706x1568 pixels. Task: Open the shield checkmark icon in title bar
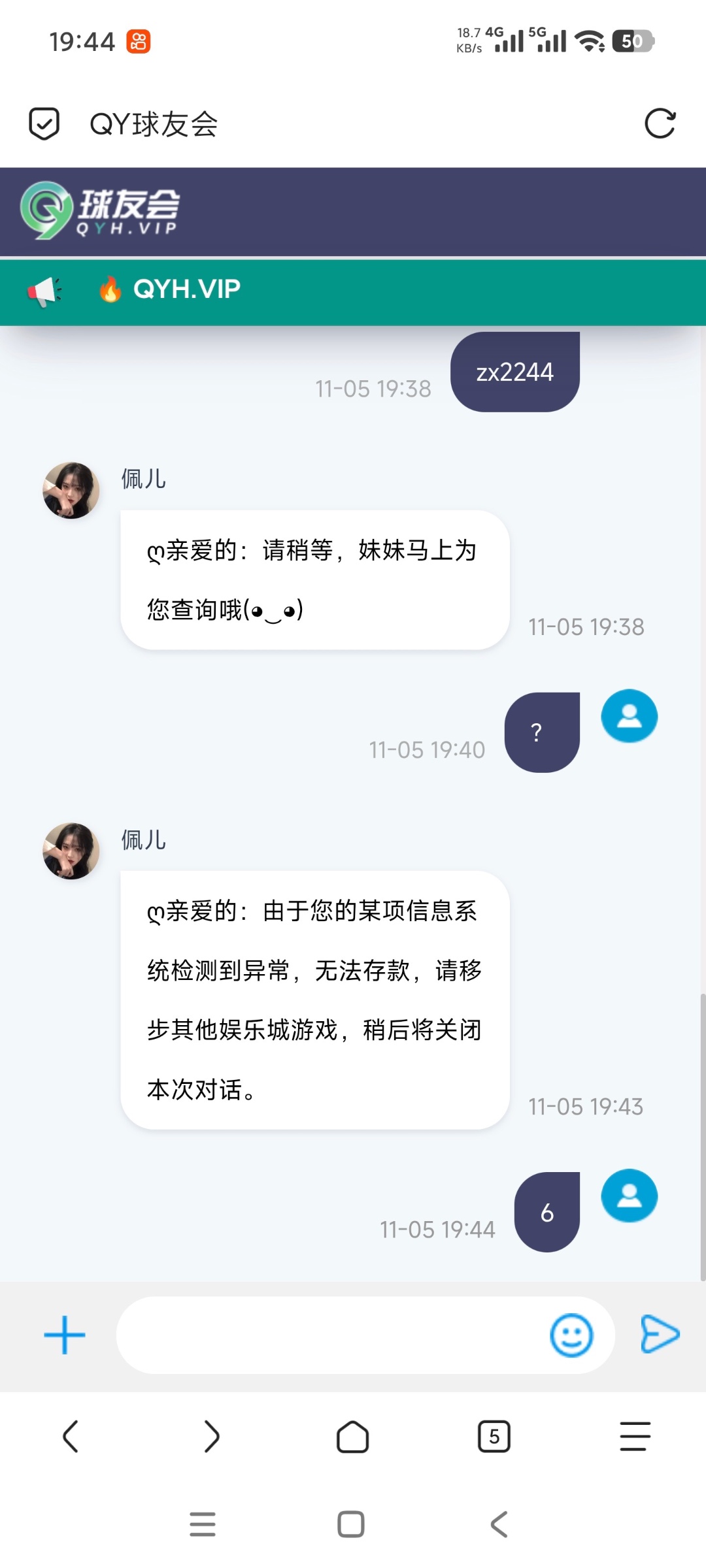pos(43,123)
